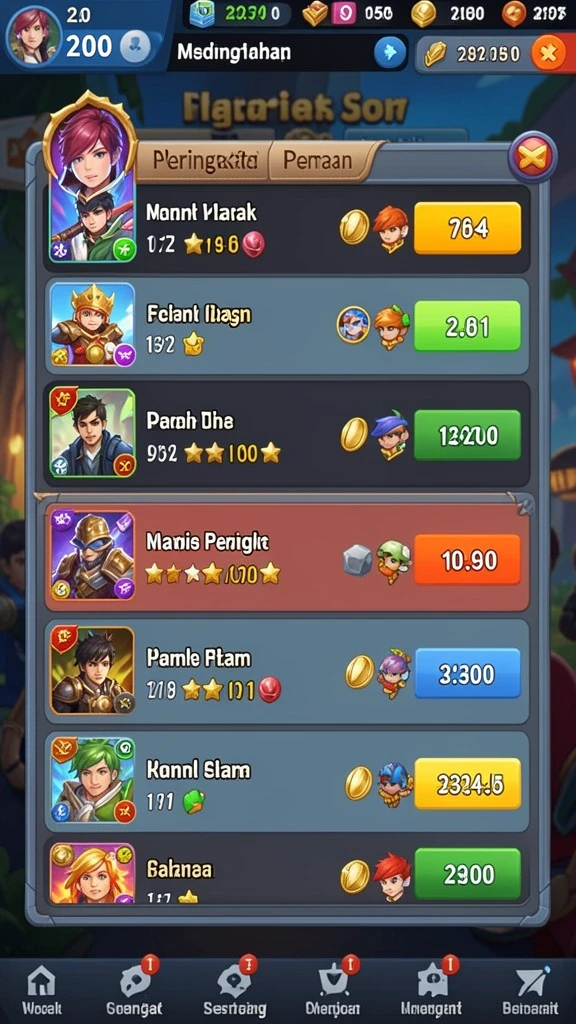Open the Wocak home tab
Screen dimensions: 576x1024
click(x=42, y=991)
